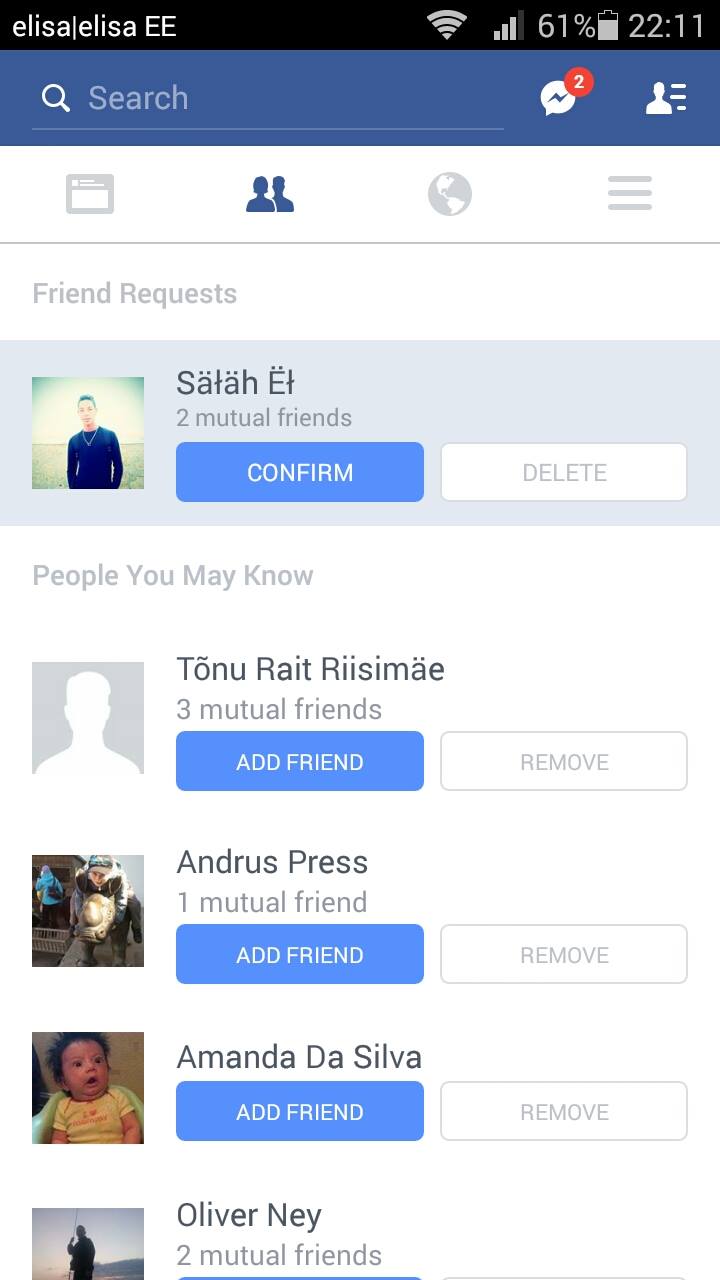Open Andrus Press profile photo

click(x=88, y=911)
